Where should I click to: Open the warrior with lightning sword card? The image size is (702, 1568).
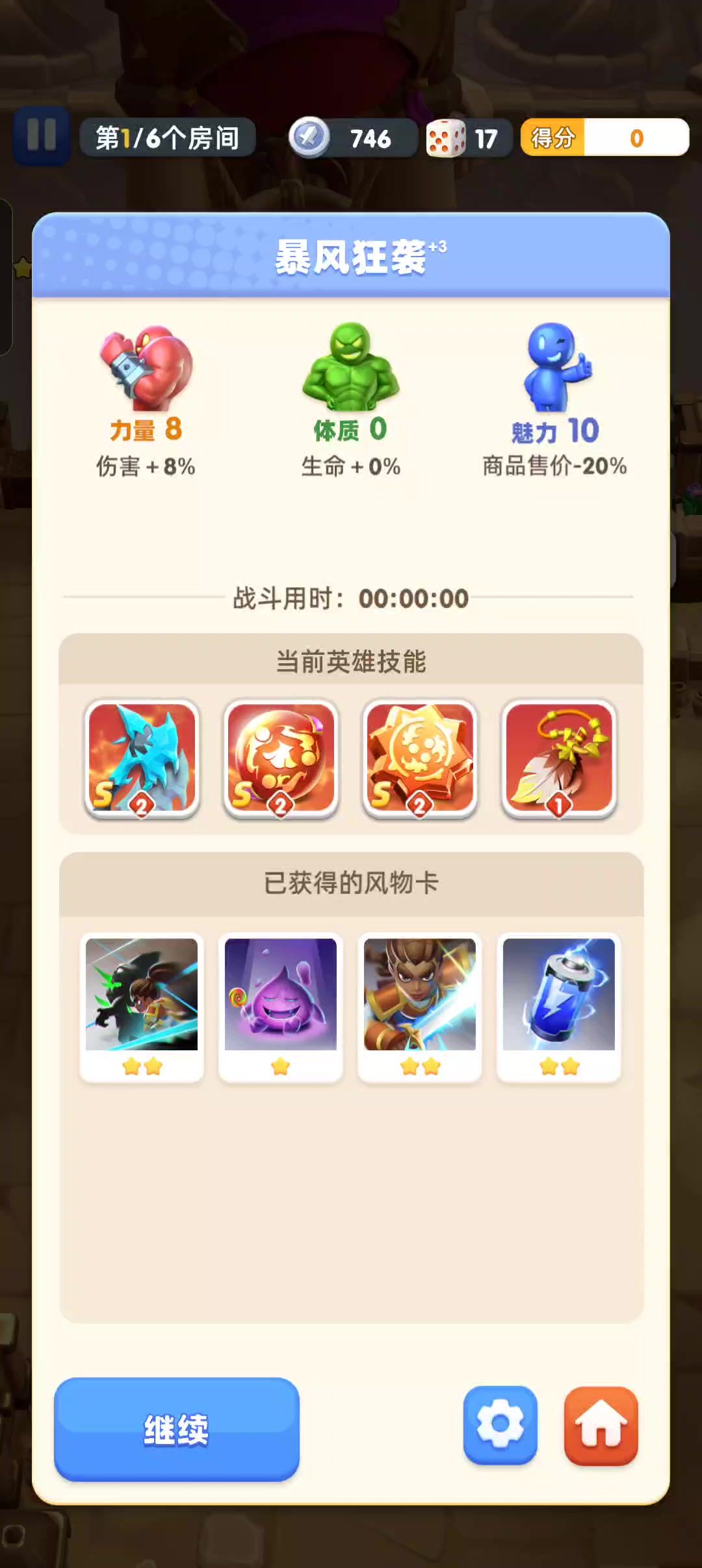point(420,1005)
